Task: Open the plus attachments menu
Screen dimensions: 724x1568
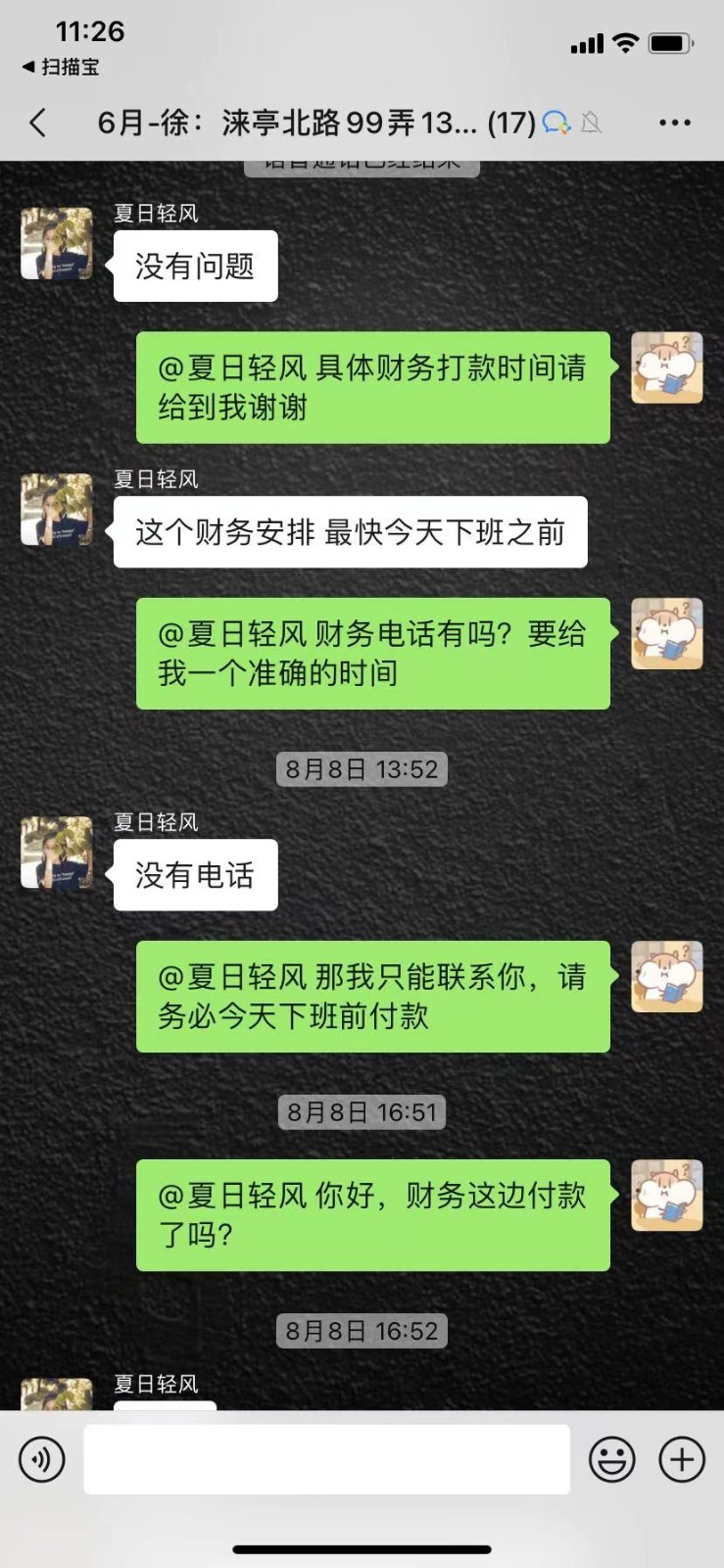Action: [x=682, y=1459]
